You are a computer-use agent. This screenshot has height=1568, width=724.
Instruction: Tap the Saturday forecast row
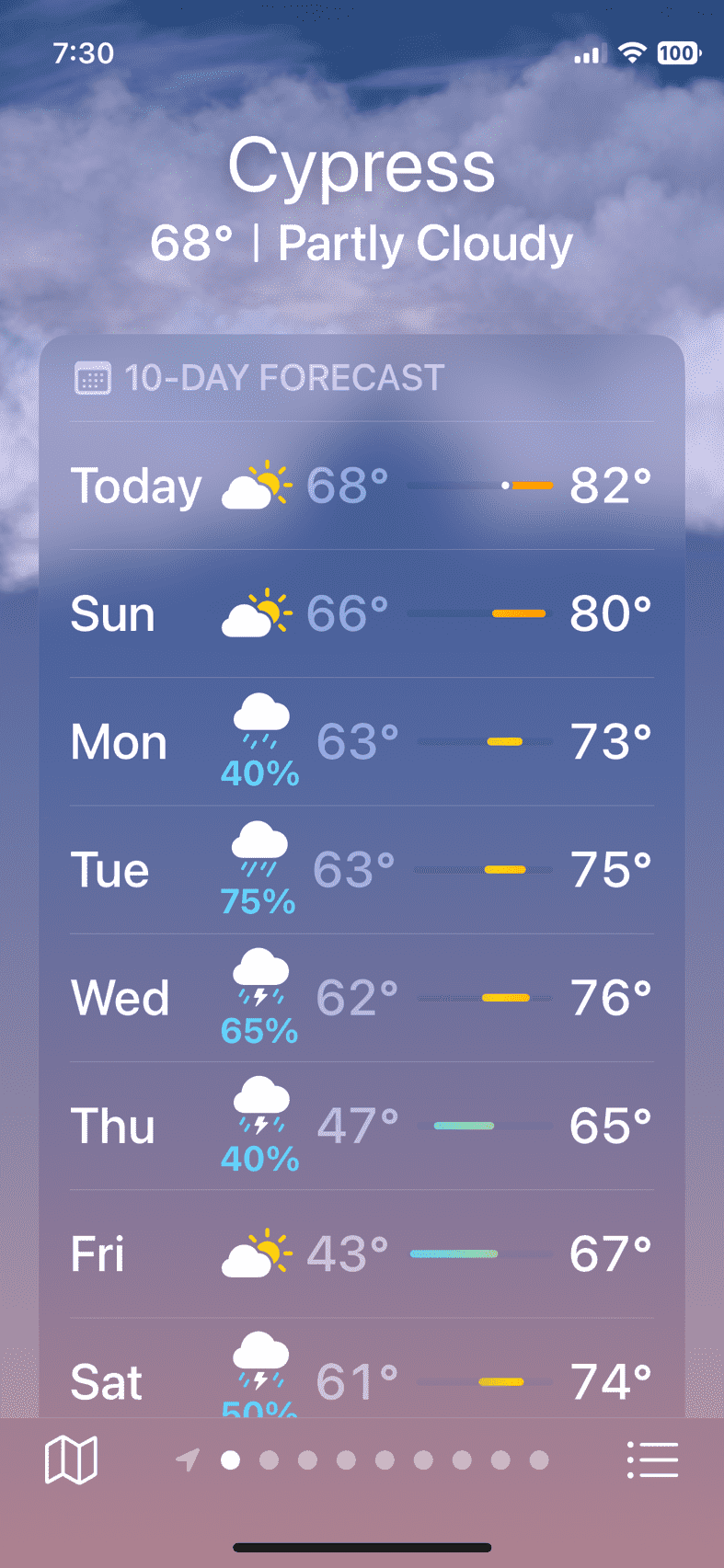pos(362,1368)
